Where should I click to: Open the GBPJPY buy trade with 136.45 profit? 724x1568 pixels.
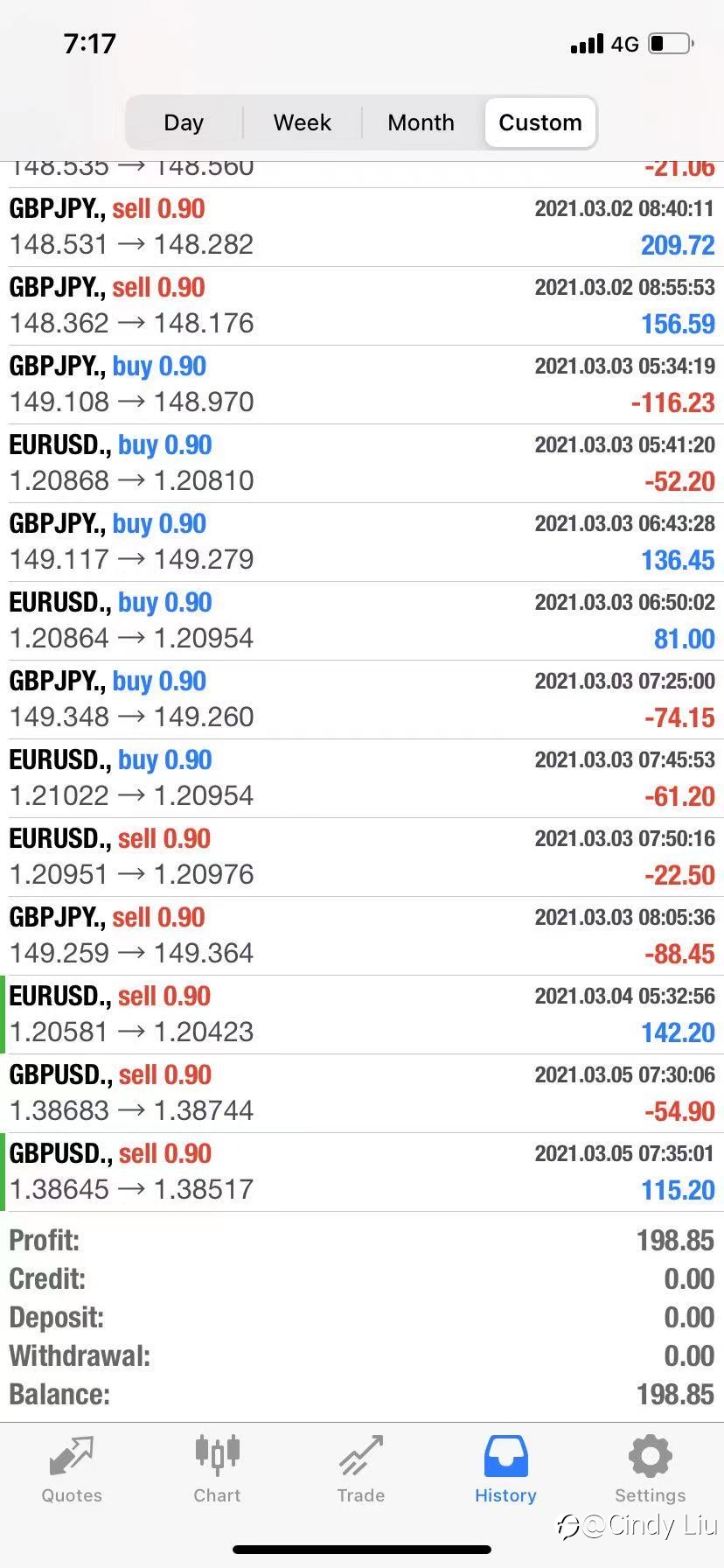pyautogui.click(x=362, y=542)
